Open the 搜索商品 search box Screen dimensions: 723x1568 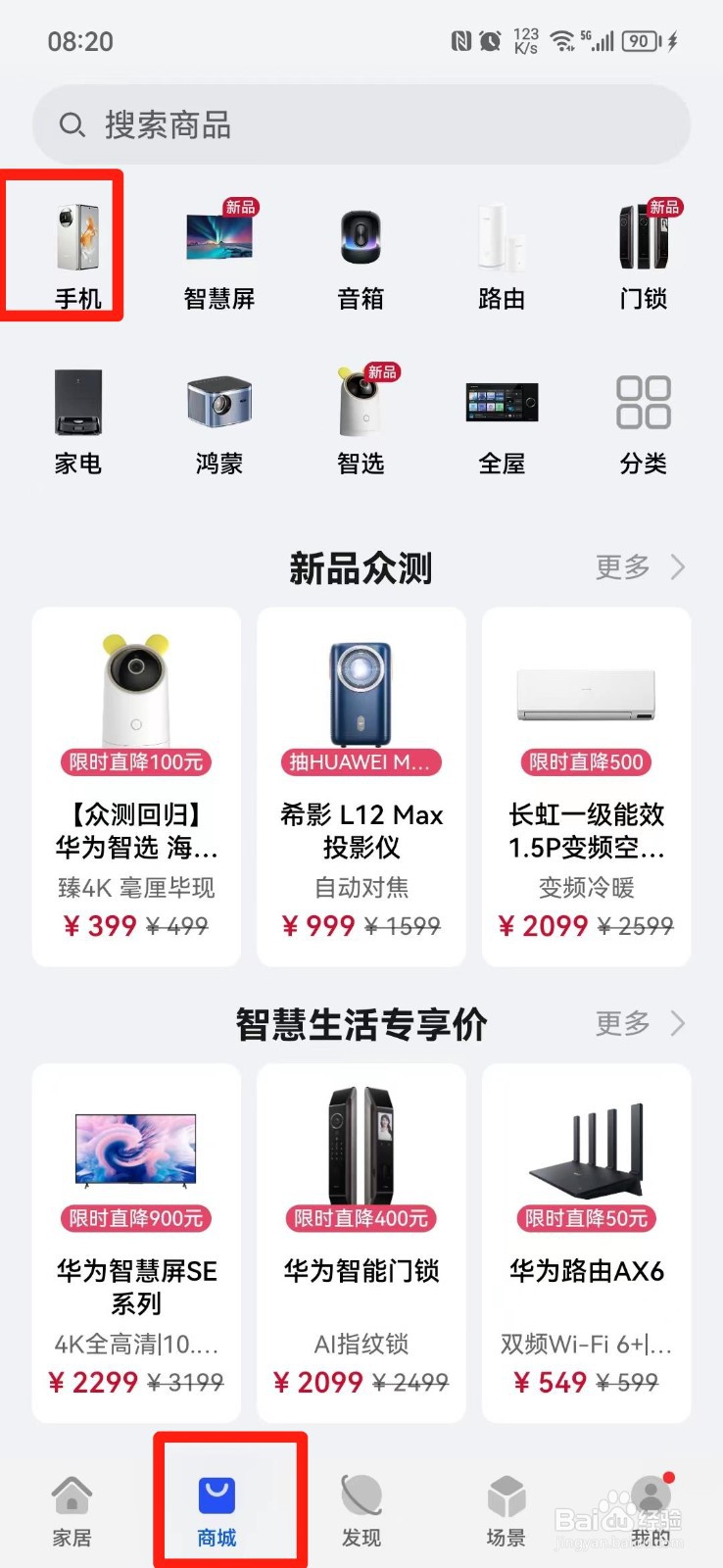361,125
